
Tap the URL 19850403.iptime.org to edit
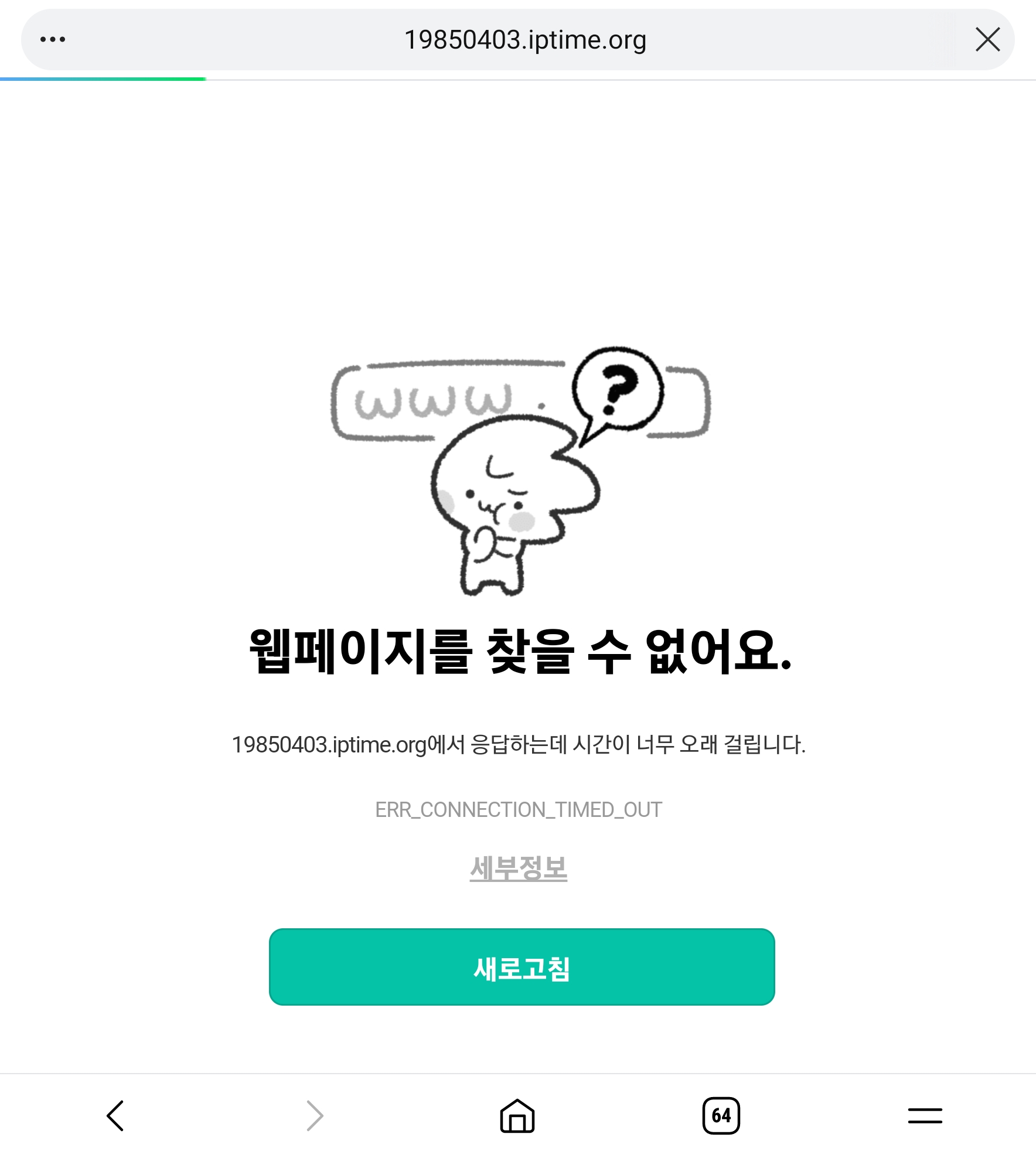click(525, 40)
